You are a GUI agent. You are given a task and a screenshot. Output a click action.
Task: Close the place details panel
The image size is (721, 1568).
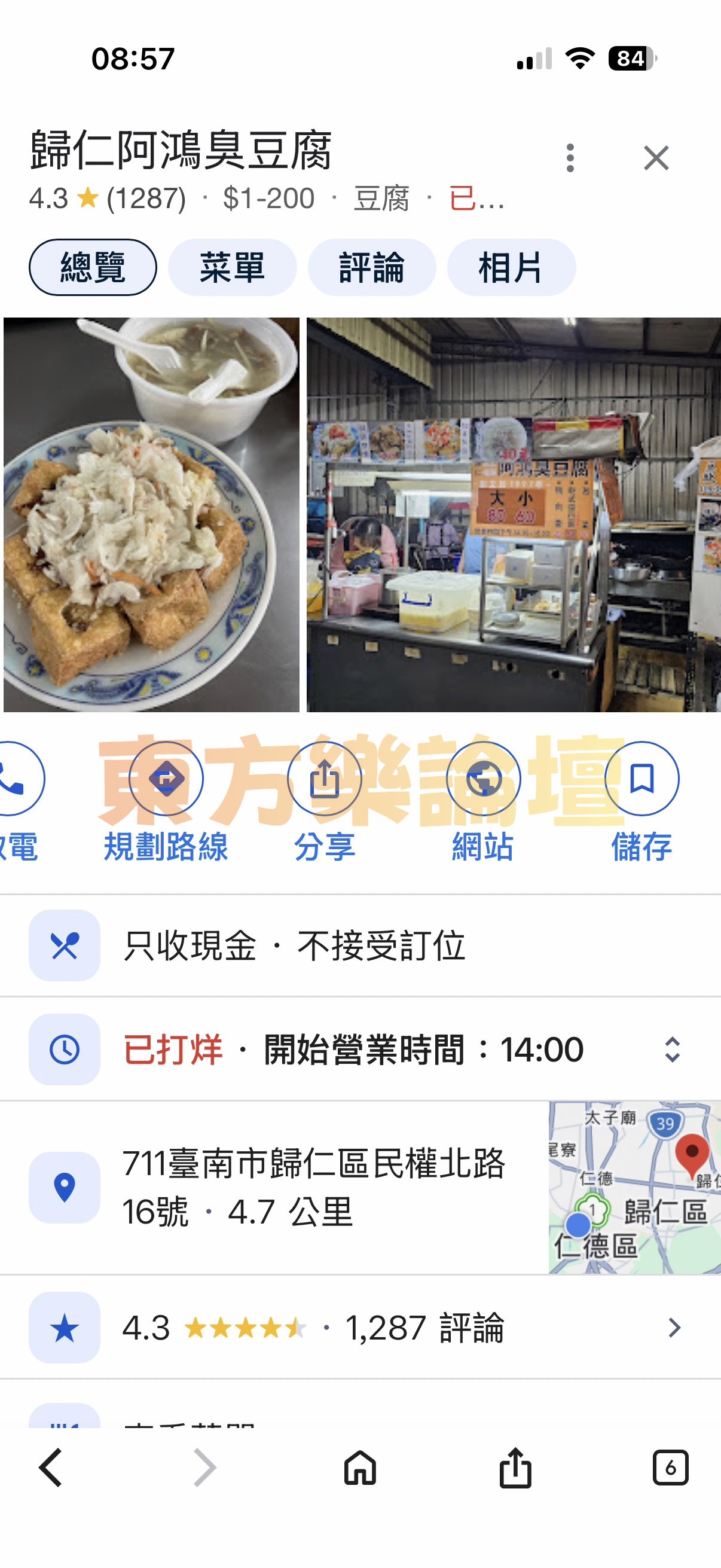point(656,158)
